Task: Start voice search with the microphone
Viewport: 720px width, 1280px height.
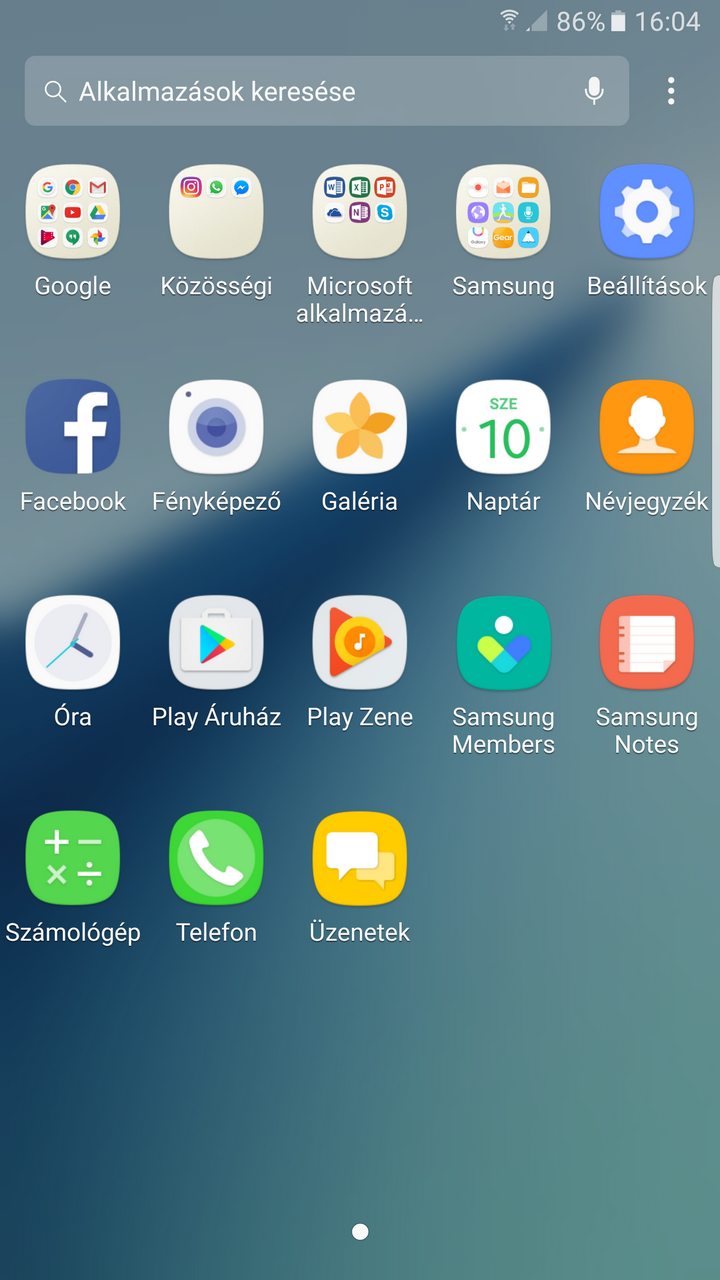Action: 594,91
